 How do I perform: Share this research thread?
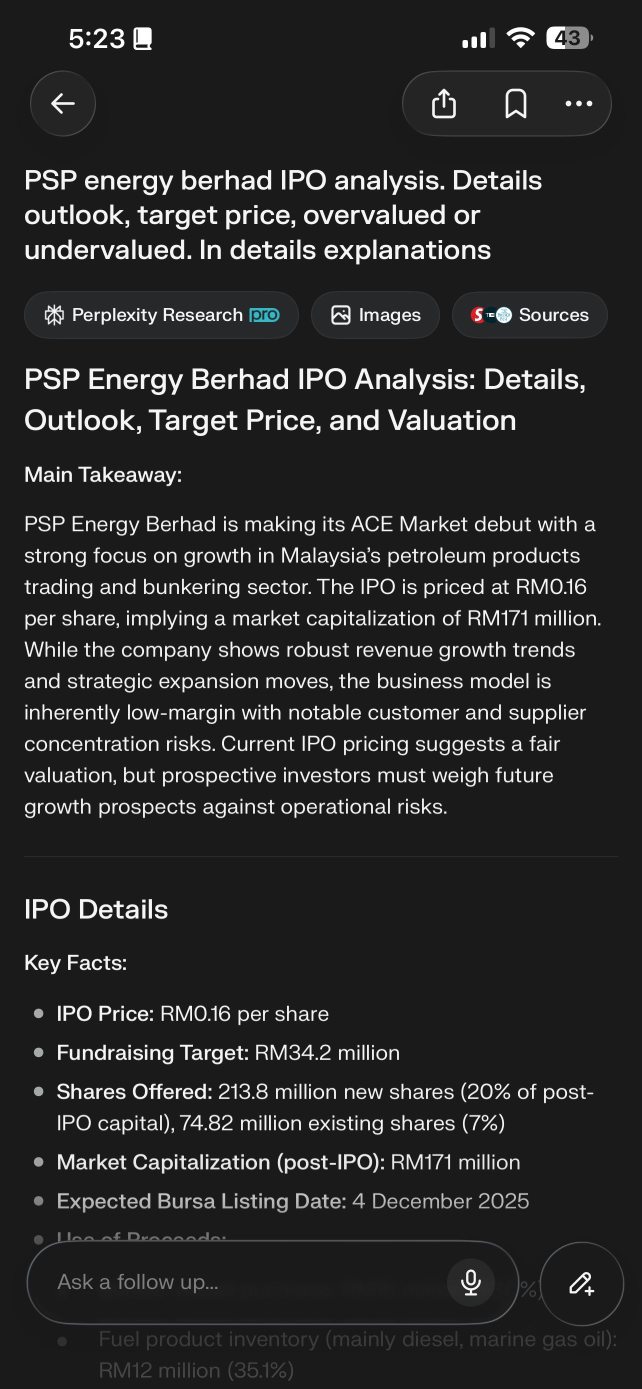coord(444,103)
